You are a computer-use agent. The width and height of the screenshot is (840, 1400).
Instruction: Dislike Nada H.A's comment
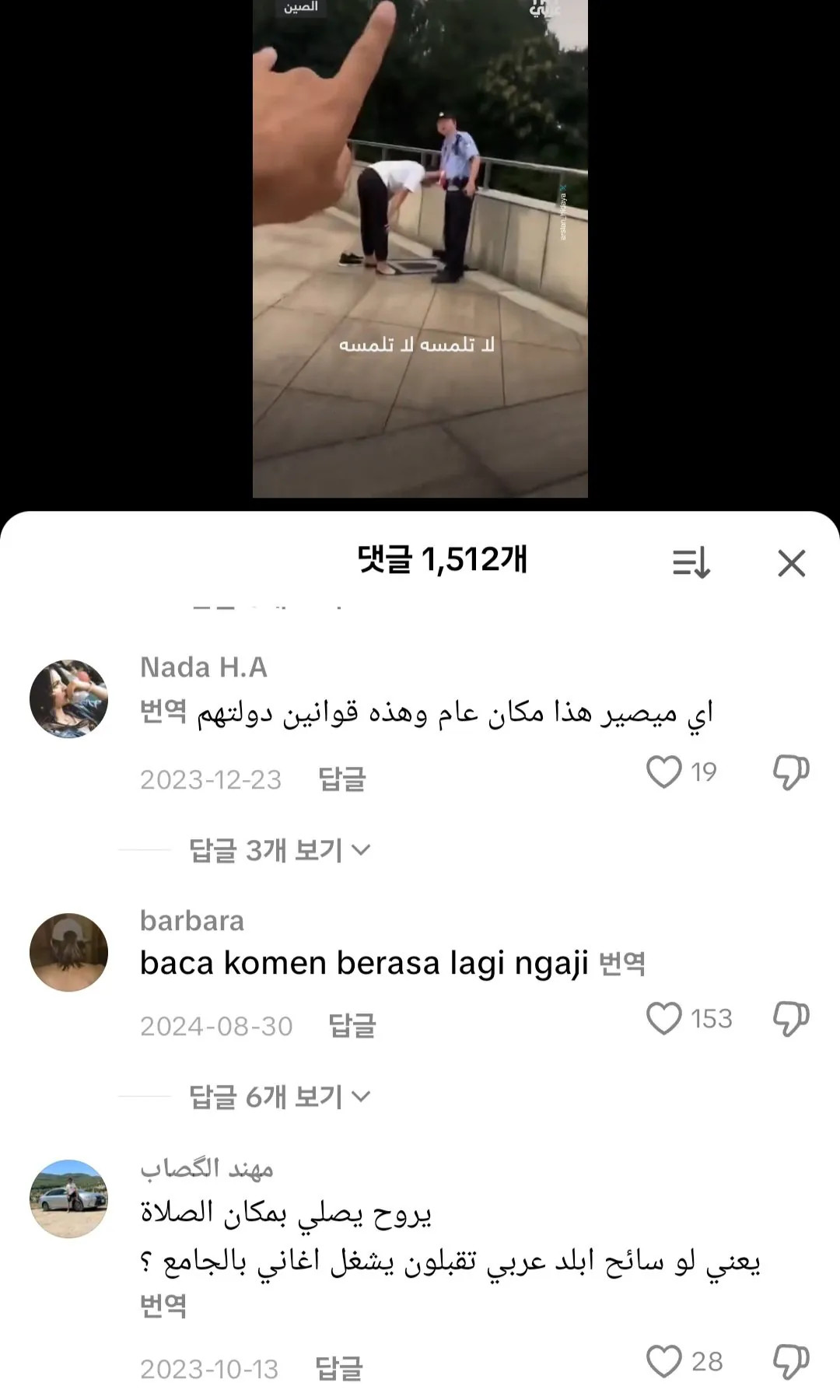(x=790, y=772)
